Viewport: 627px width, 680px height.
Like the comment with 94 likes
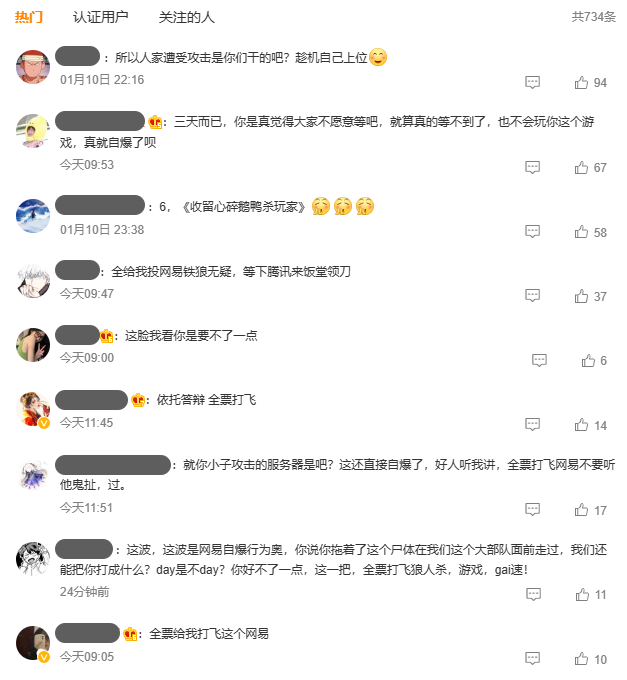pos(581,83)
